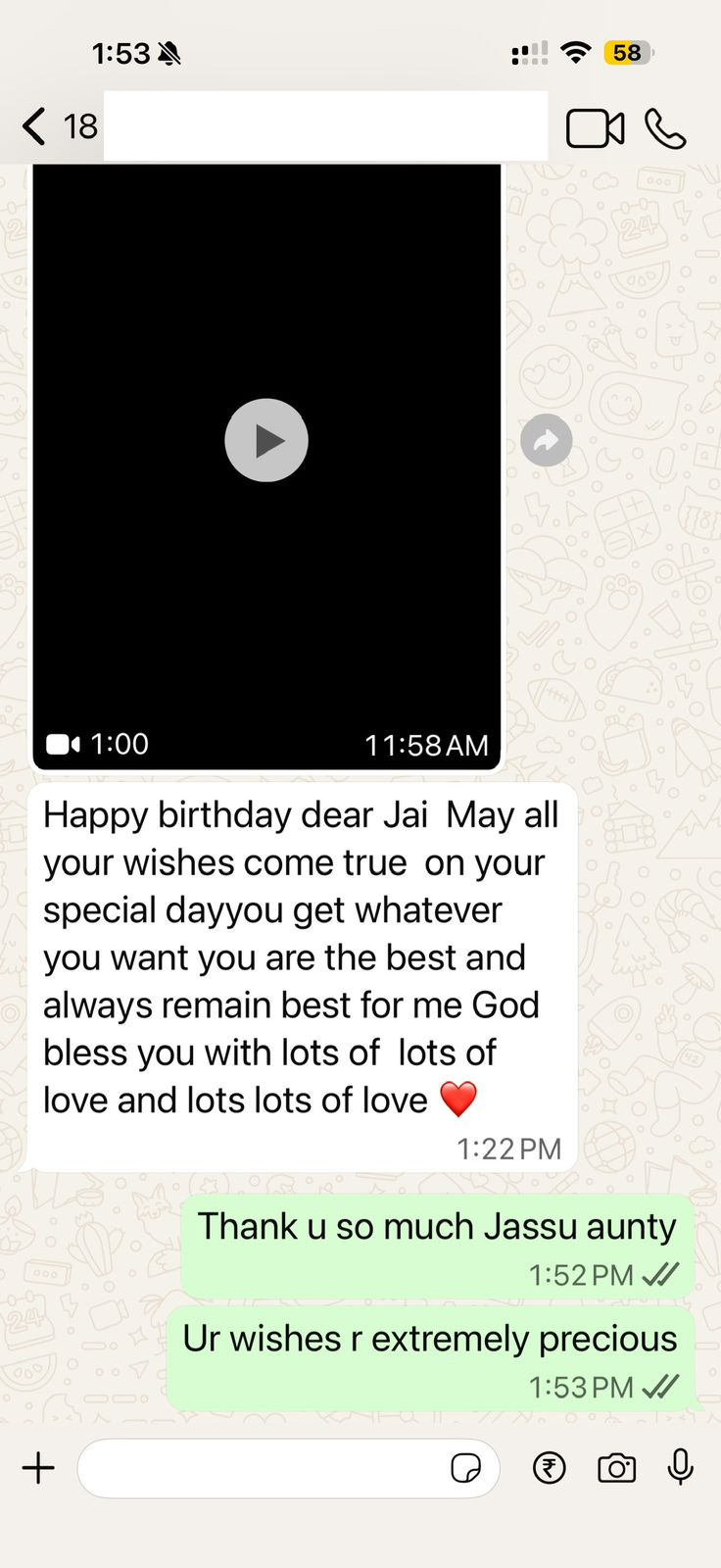The image size is (721, 1568).
Task: Start a video call
Action: click(x=595, y=128)
